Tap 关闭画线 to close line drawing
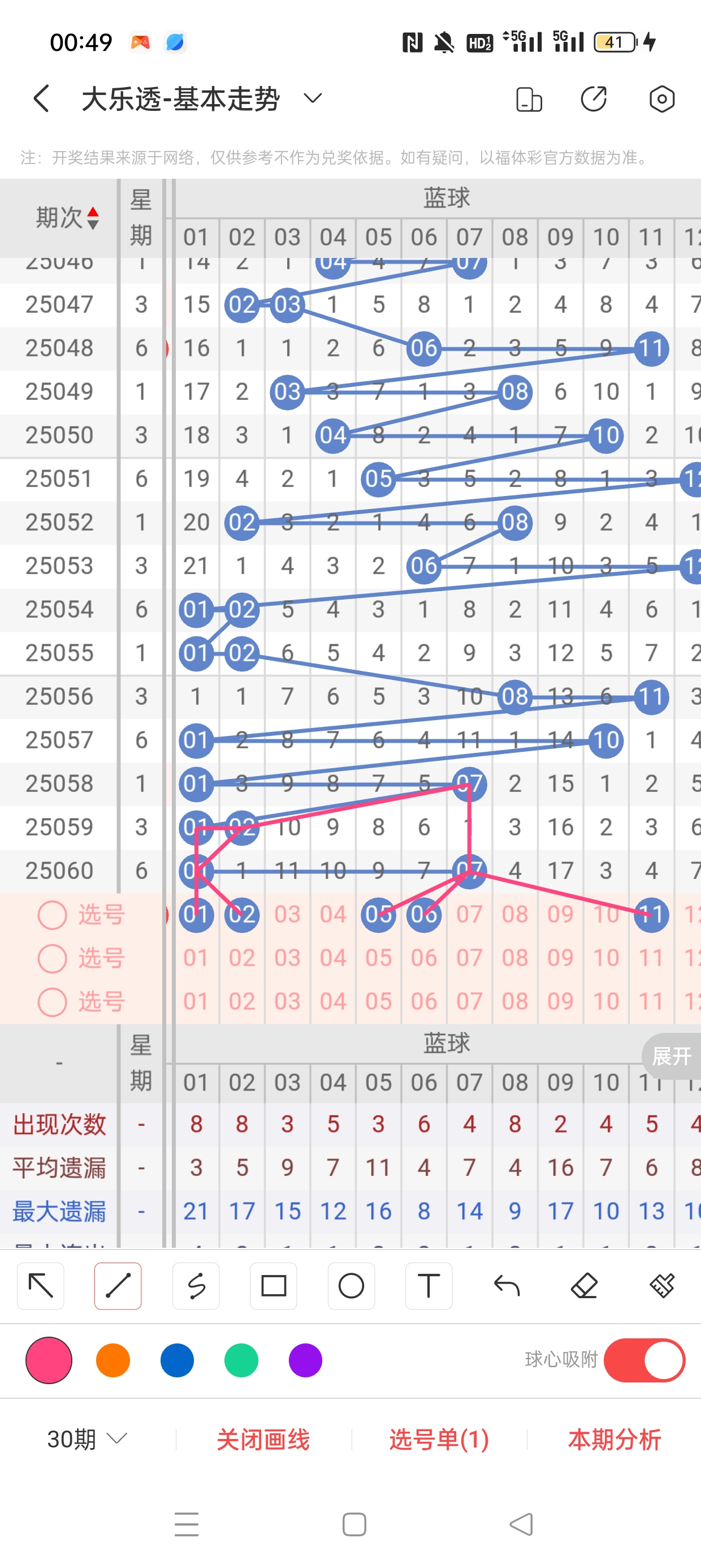 [263, 1439]
